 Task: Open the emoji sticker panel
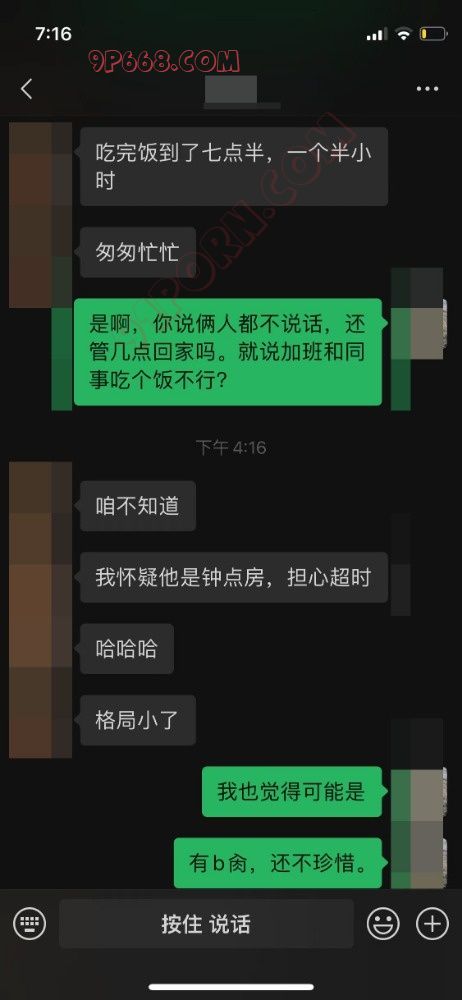point(383,923)
